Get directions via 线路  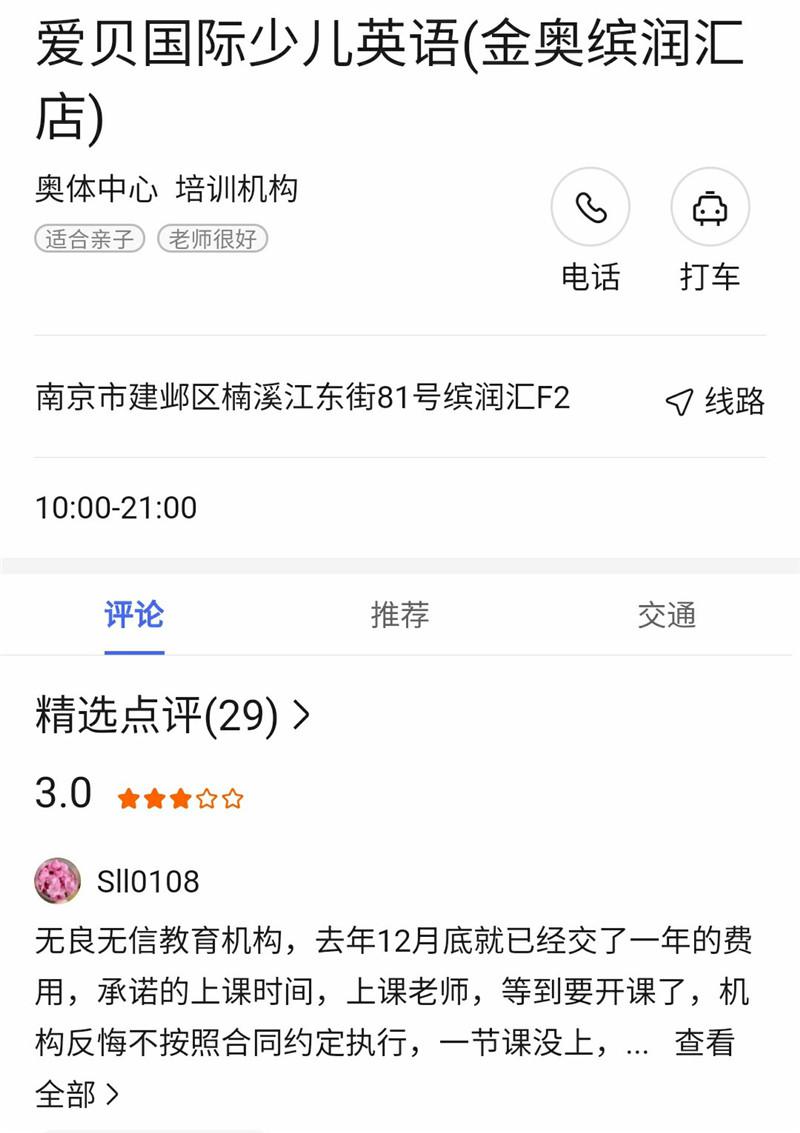click(716, 402)
